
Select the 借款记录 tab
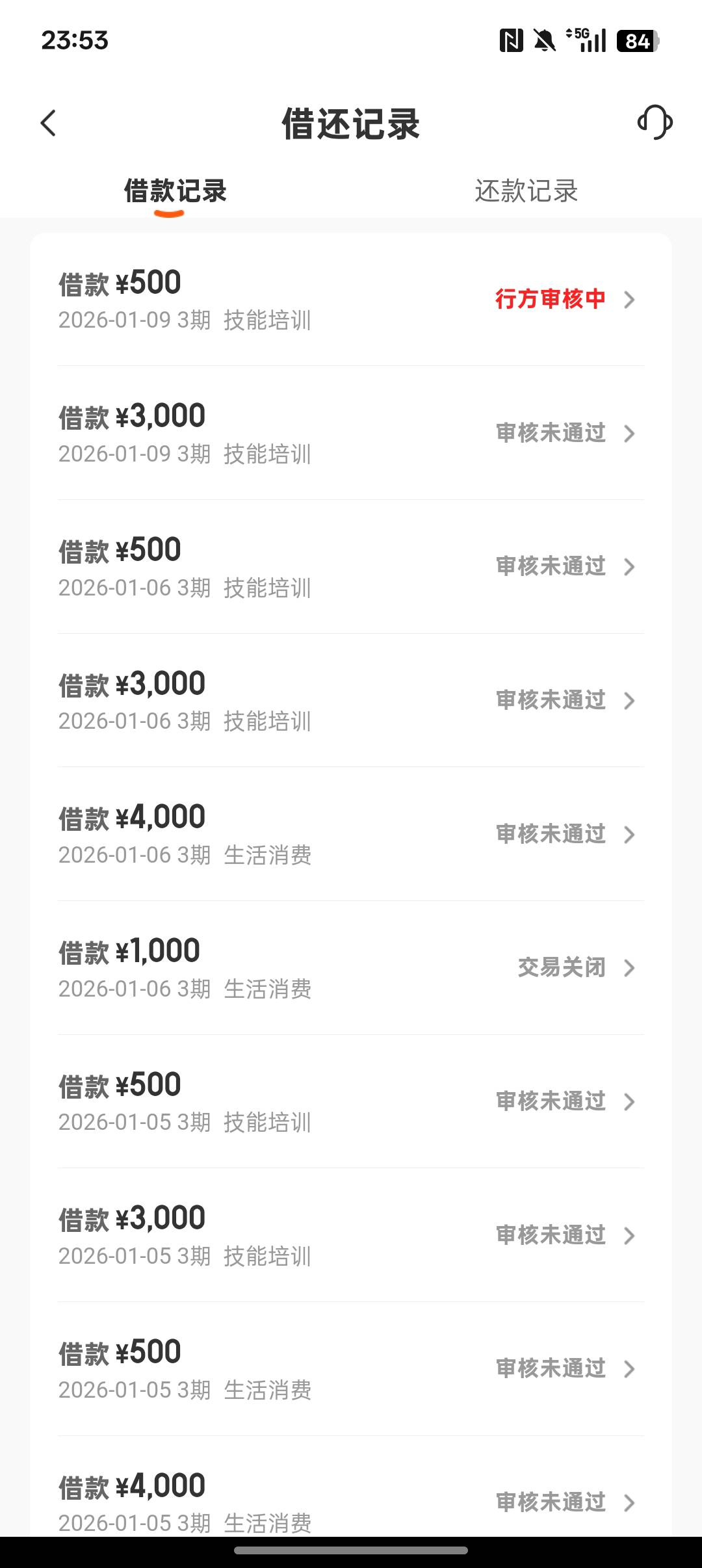(x=175, y=191)
